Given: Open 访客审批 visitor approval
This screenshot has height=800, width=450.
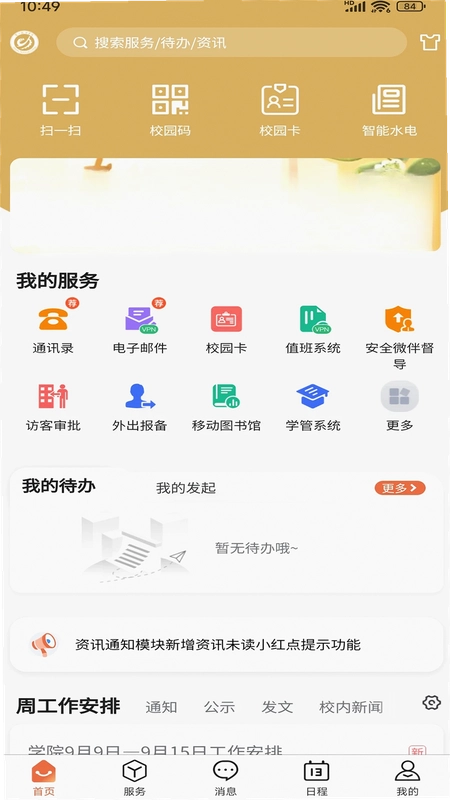Looking at the screenshot, I should click(53, 407).
